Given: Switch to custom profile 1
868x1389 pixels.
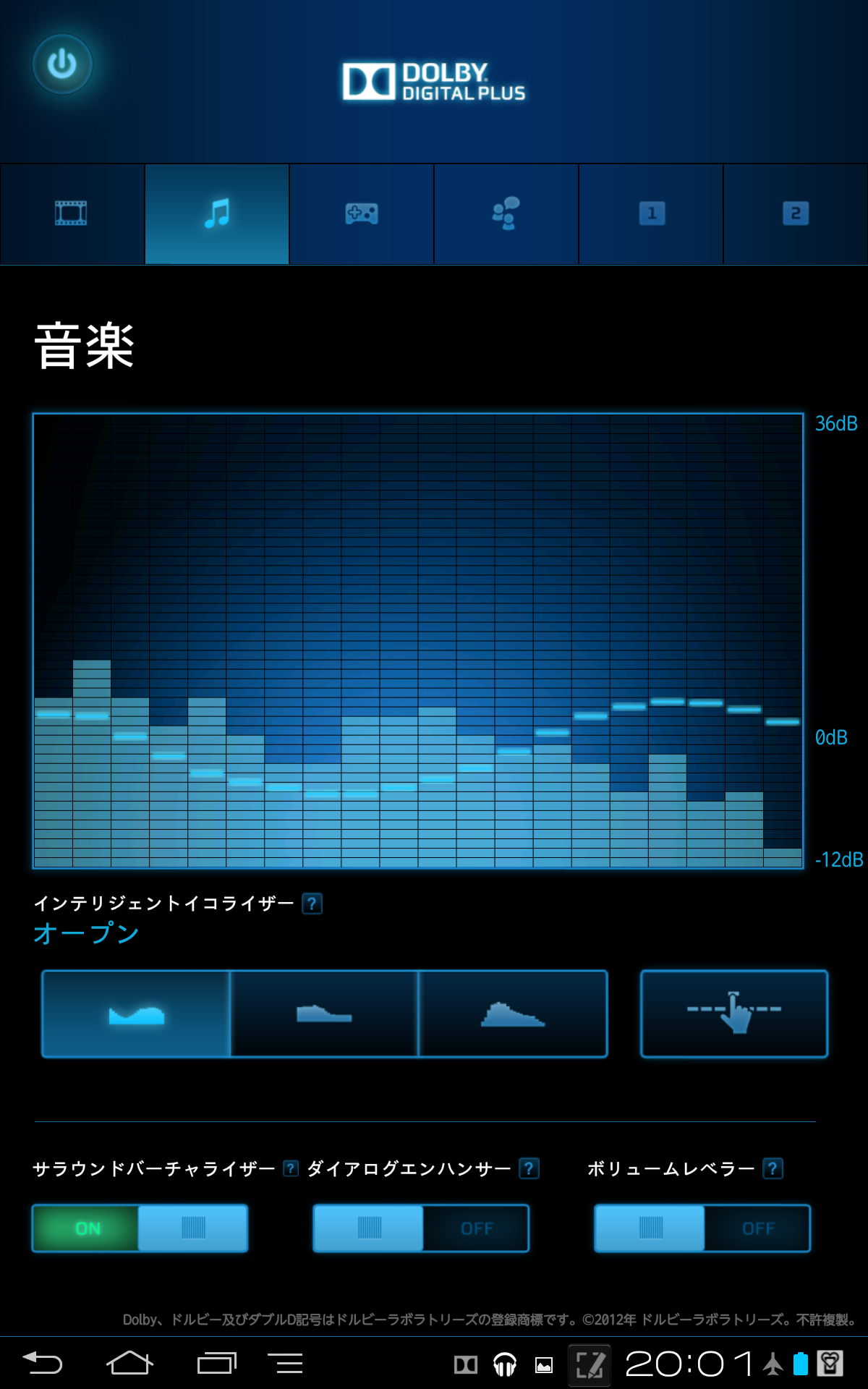Looking at the screenshot, I should (x=651, y=214).
